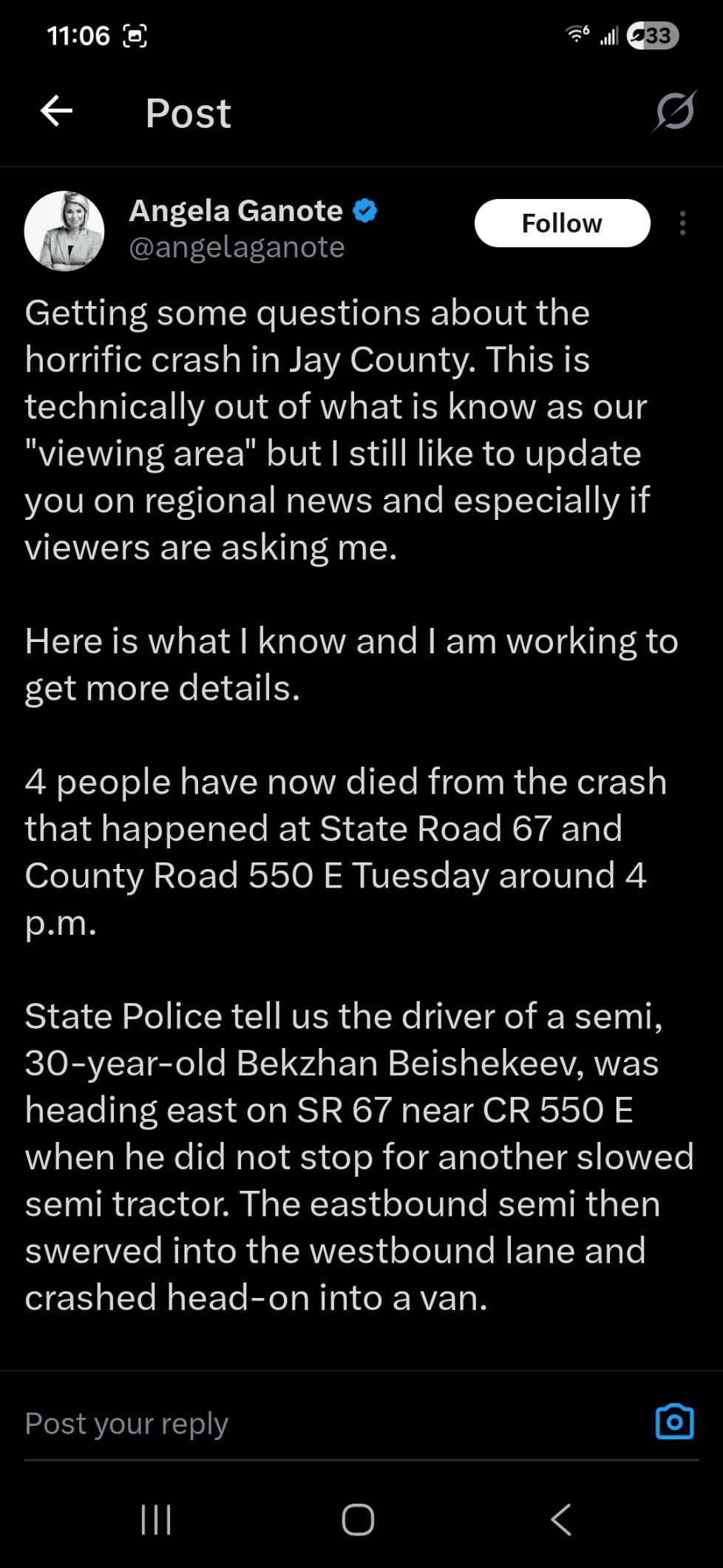Tap the system home button
The height and width of the screenshot is (1568, 723).
coord(358,1521)
